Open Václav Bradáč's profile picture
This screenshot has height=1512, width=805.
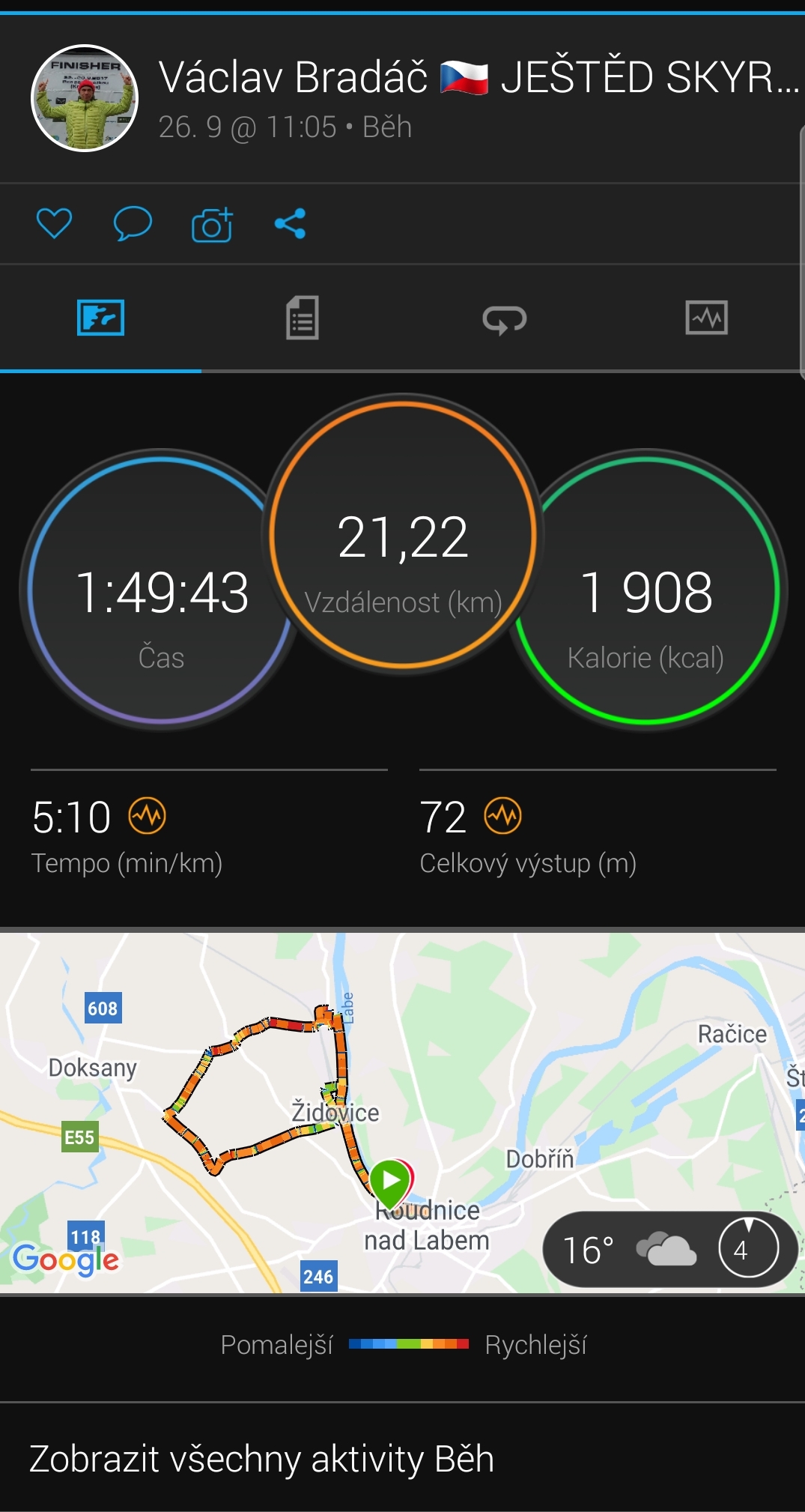point(85,98)
